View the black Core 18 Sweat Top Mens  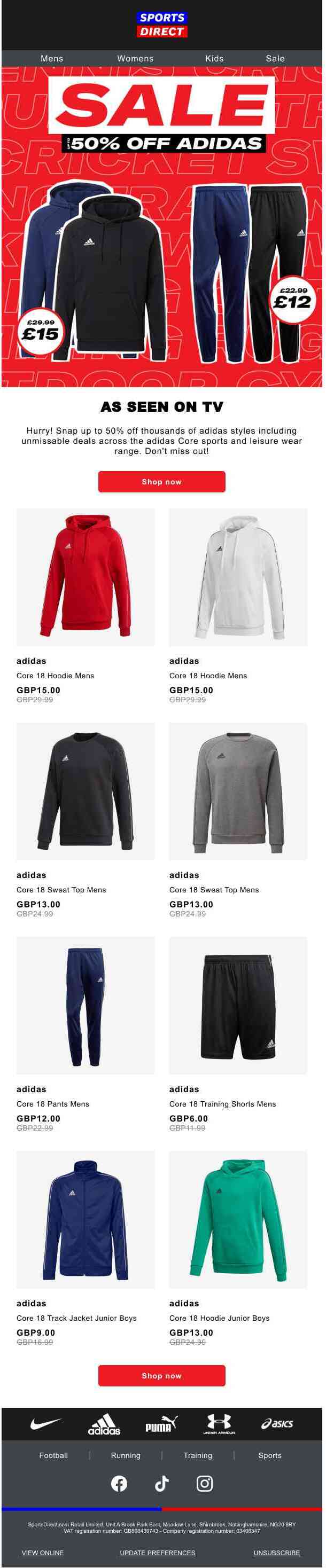(x=86, y=791)
